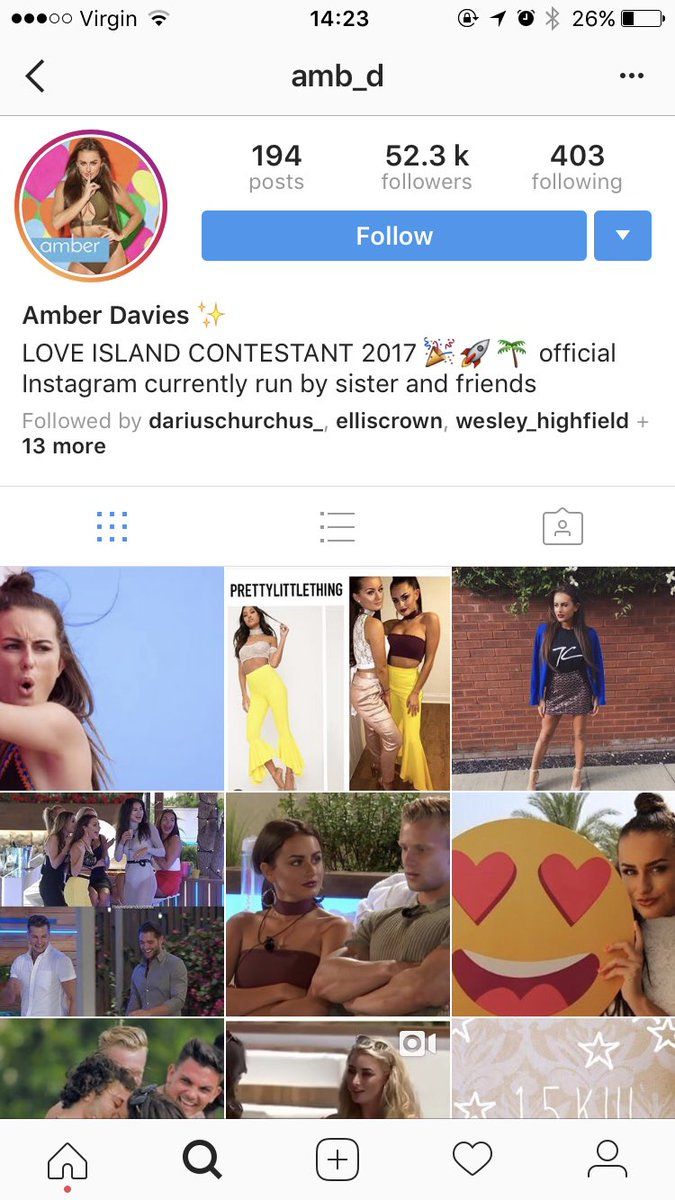
Task: View the profile picture story
Action: (x=91, y=206)
